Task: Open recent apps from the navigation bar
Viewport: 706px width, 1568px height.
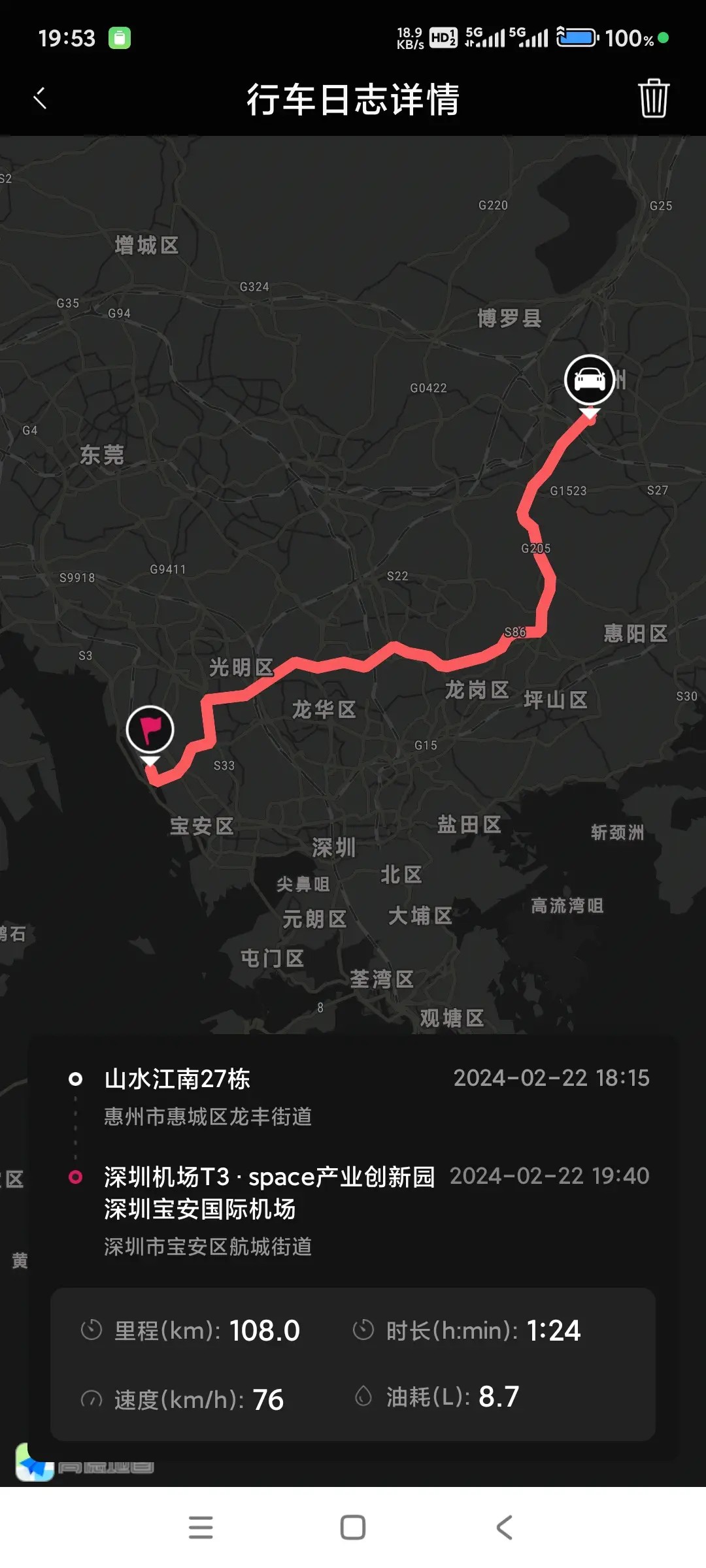Action: [201, 1527]
